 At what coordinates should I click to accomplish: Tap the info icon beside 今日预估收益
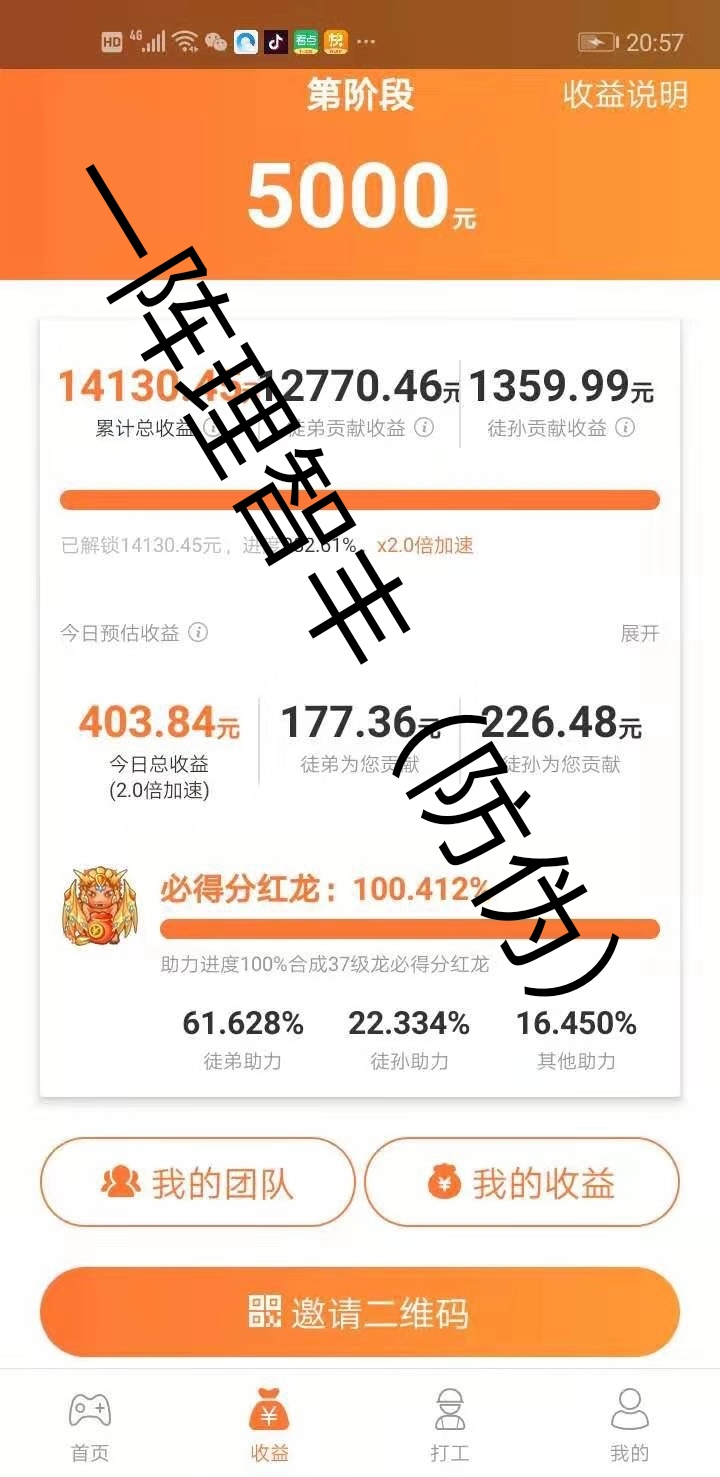pyautogui.click(x=198, y=632)
